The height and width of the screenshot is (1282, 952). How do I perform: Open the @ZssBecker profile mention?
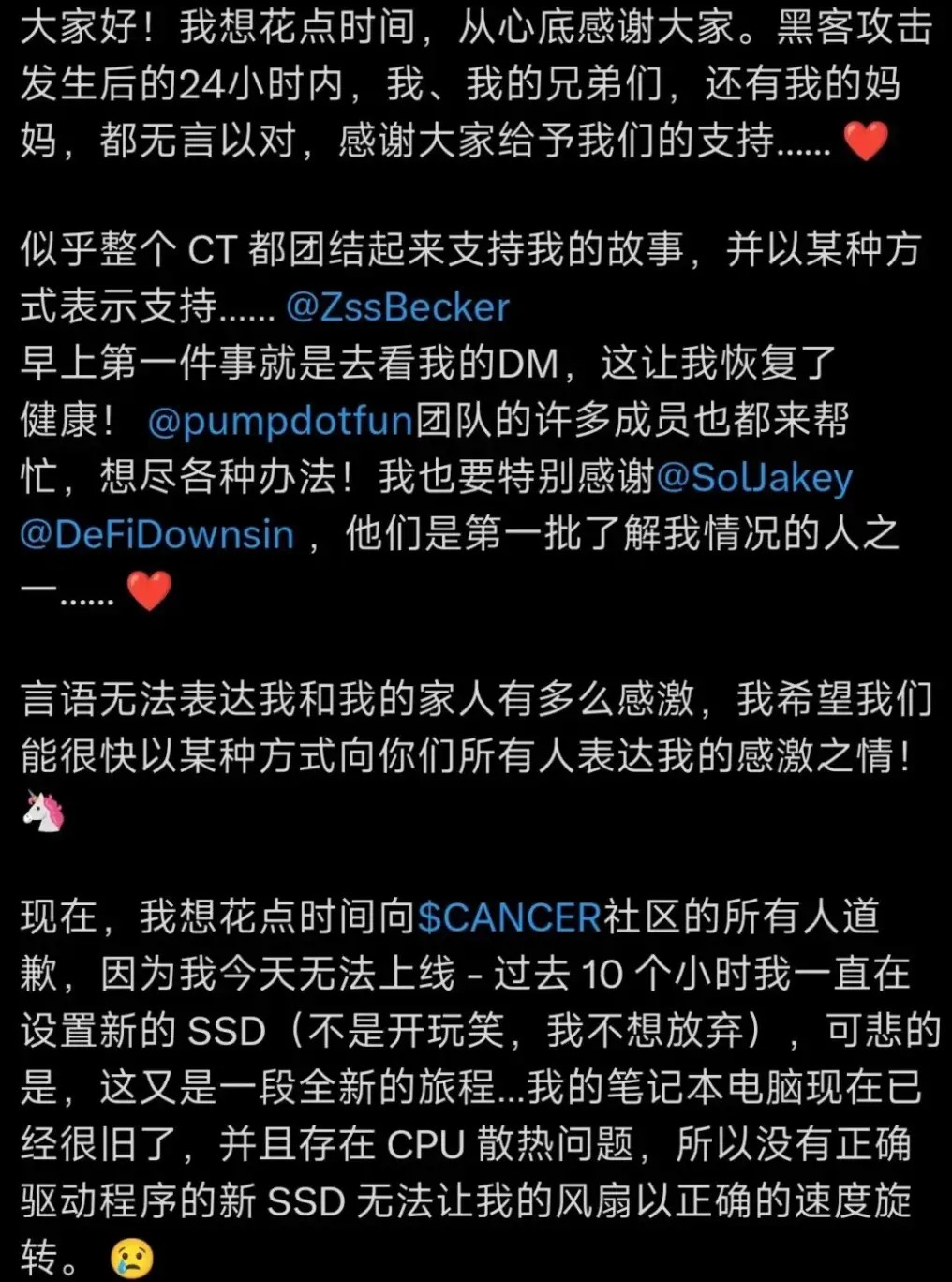click(x=397, y=307)
